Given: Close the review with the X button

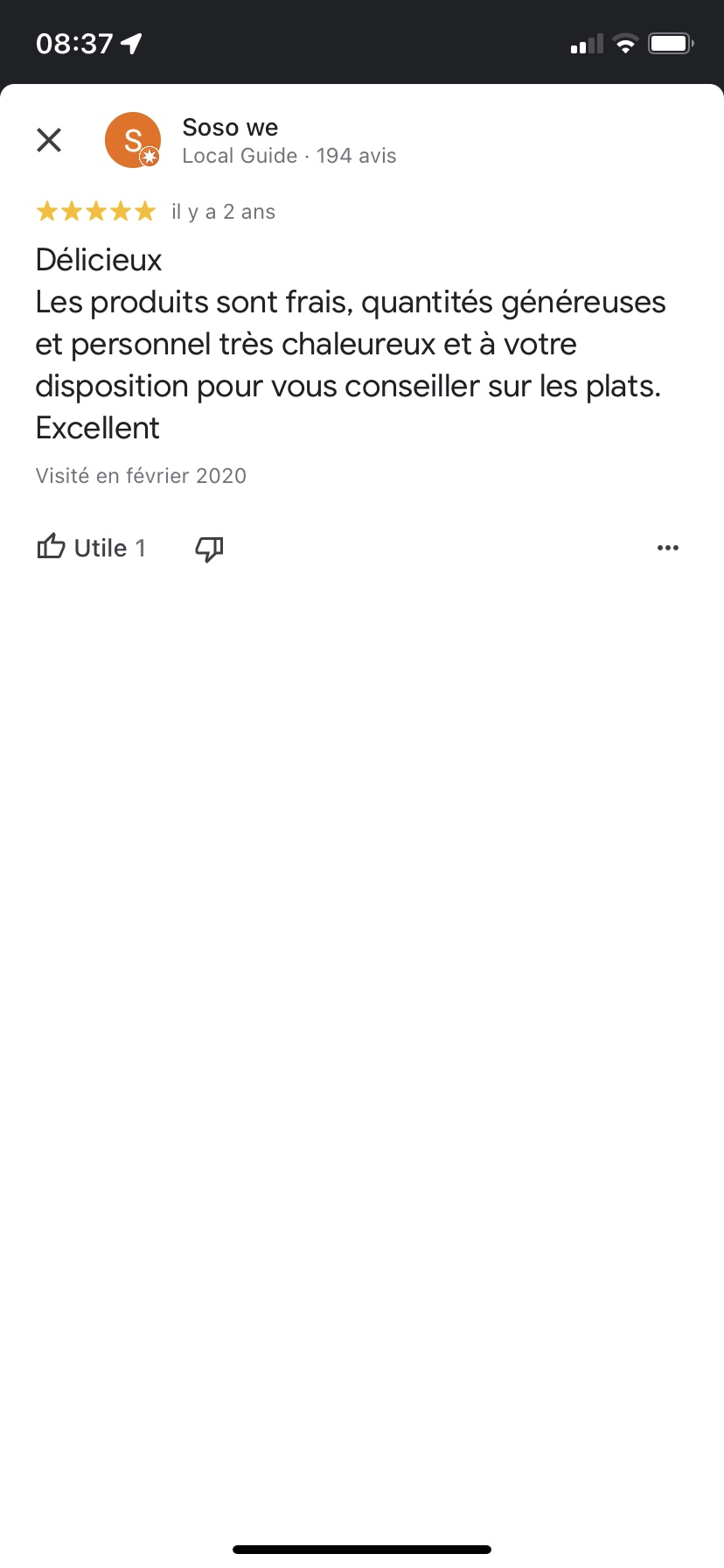Looking at the screenshot, I should click(49, 140).
